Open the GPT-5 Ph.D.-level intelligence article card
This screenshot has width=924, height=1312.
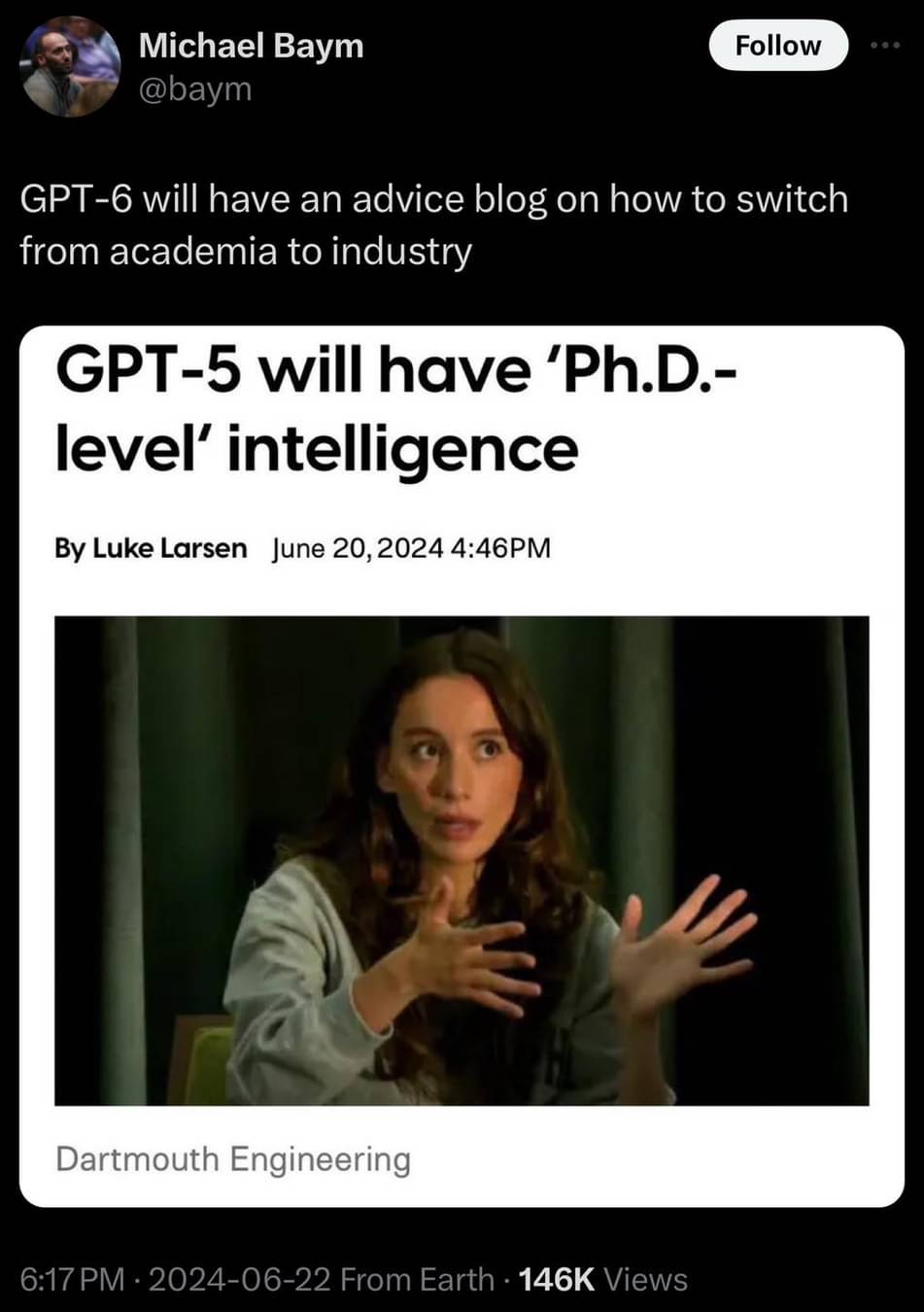click(462, 765)
